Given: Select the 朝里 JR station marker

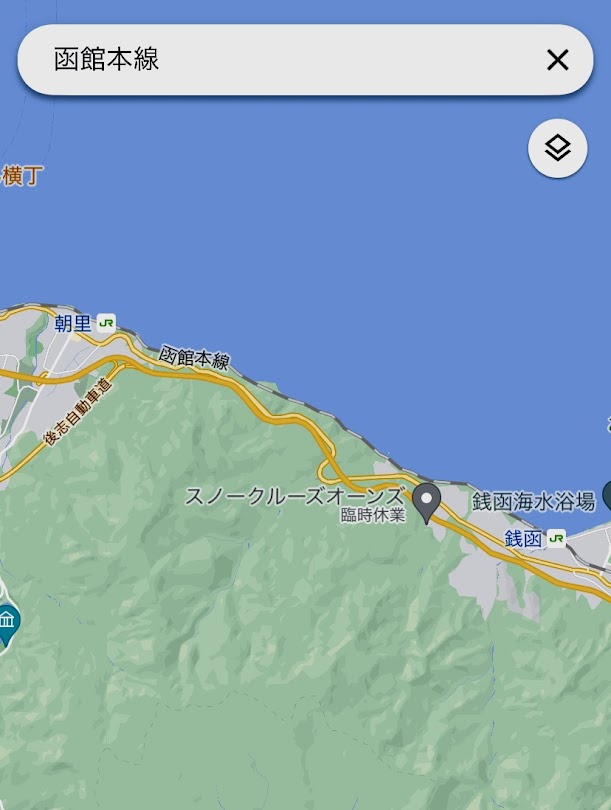Looking at the screenshot, I should (x=106, y=323).
